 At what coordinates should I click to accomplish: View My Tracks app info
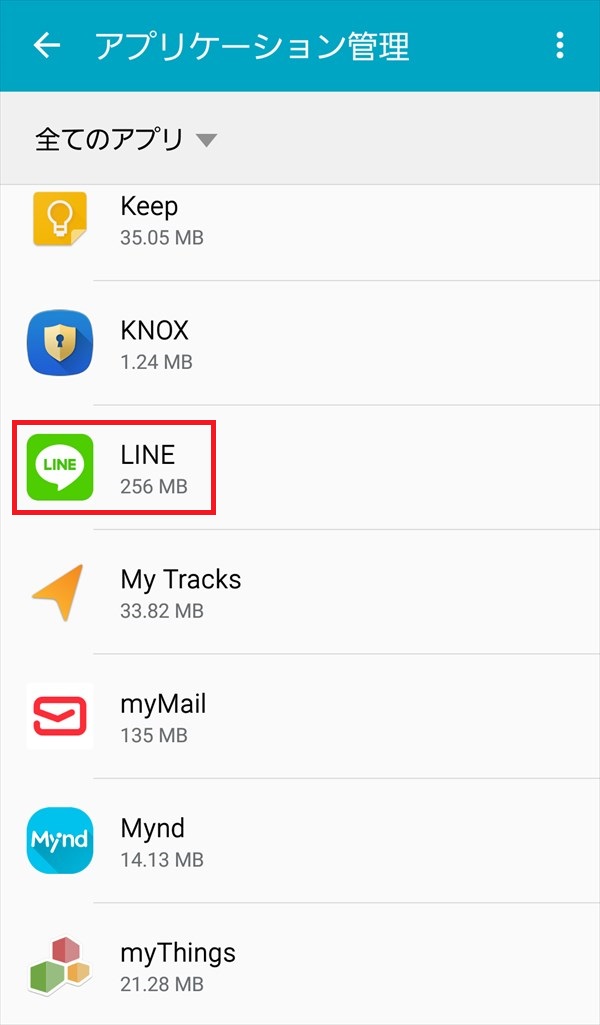pos(300,592)
